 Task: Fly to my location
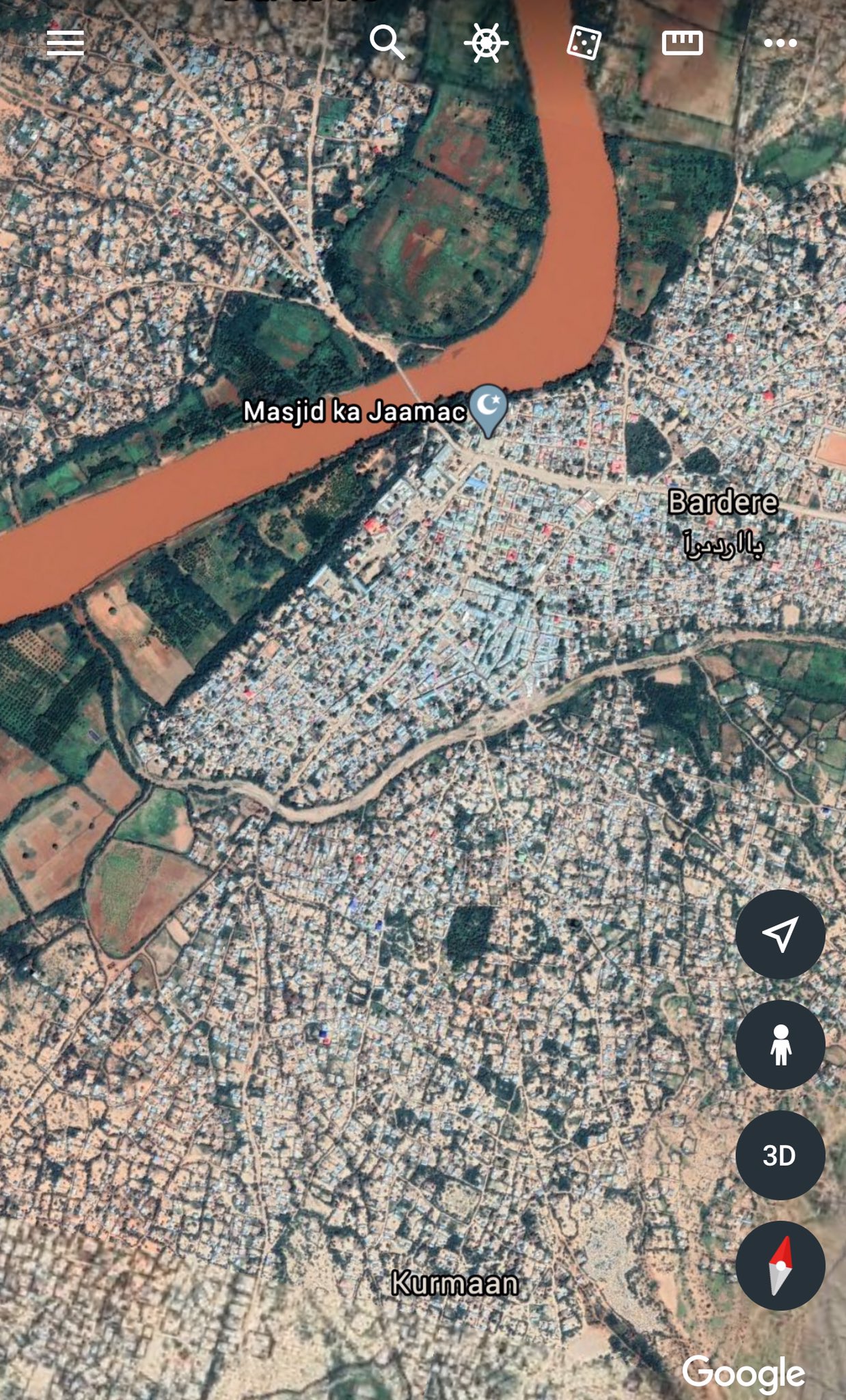[x=780, y=934]
